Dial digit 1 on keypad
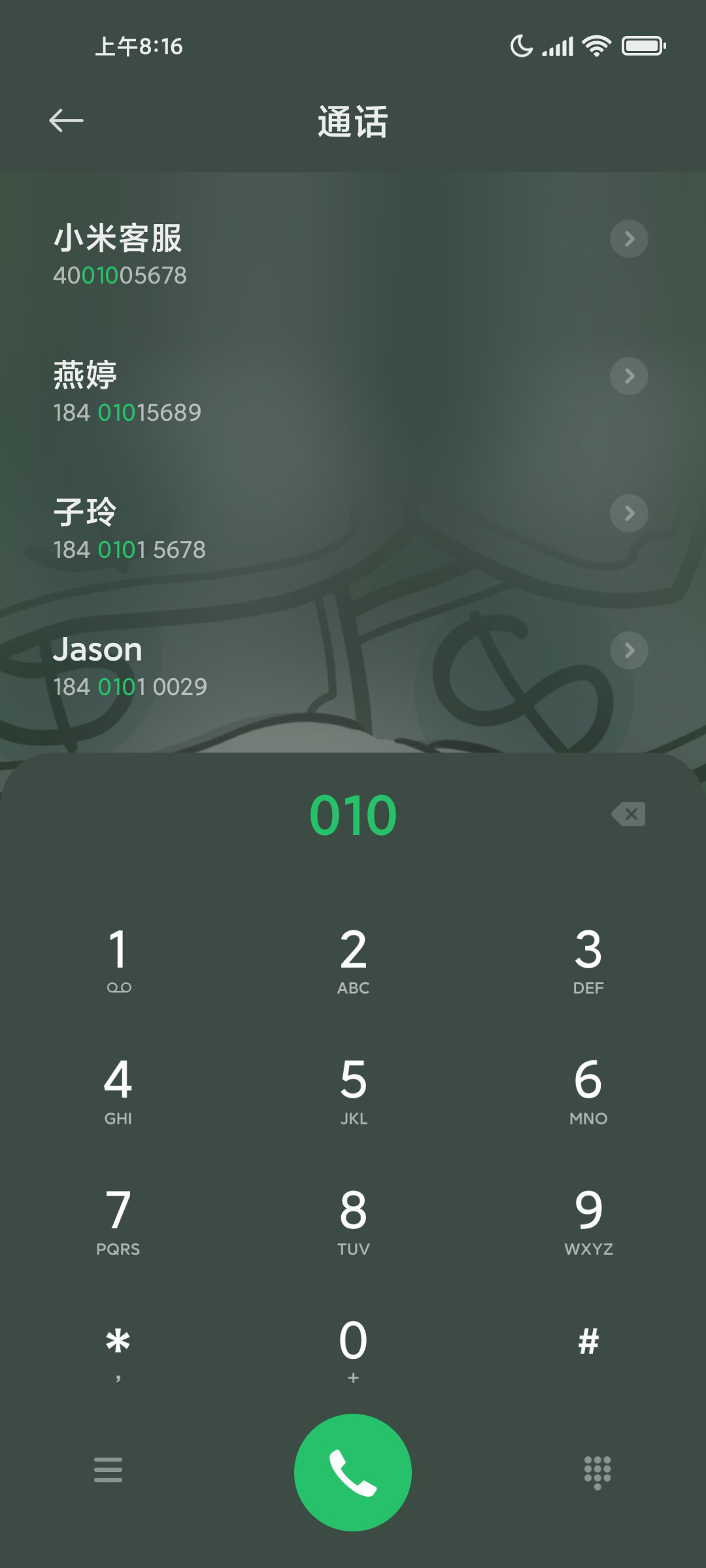This screenshot has height=1568, width=706. pos(118,960)
